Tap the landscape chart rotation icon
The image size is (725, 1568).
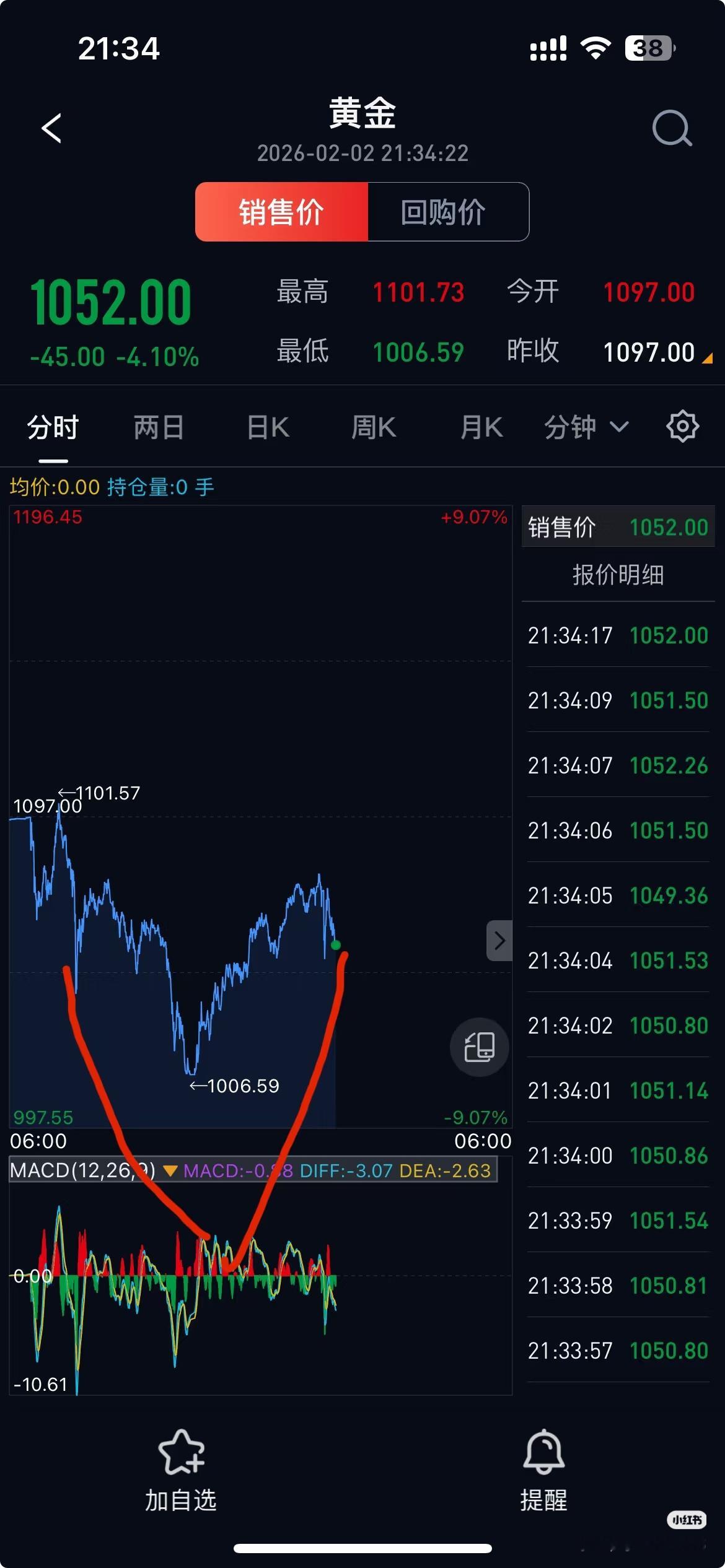click(480, 1047)
